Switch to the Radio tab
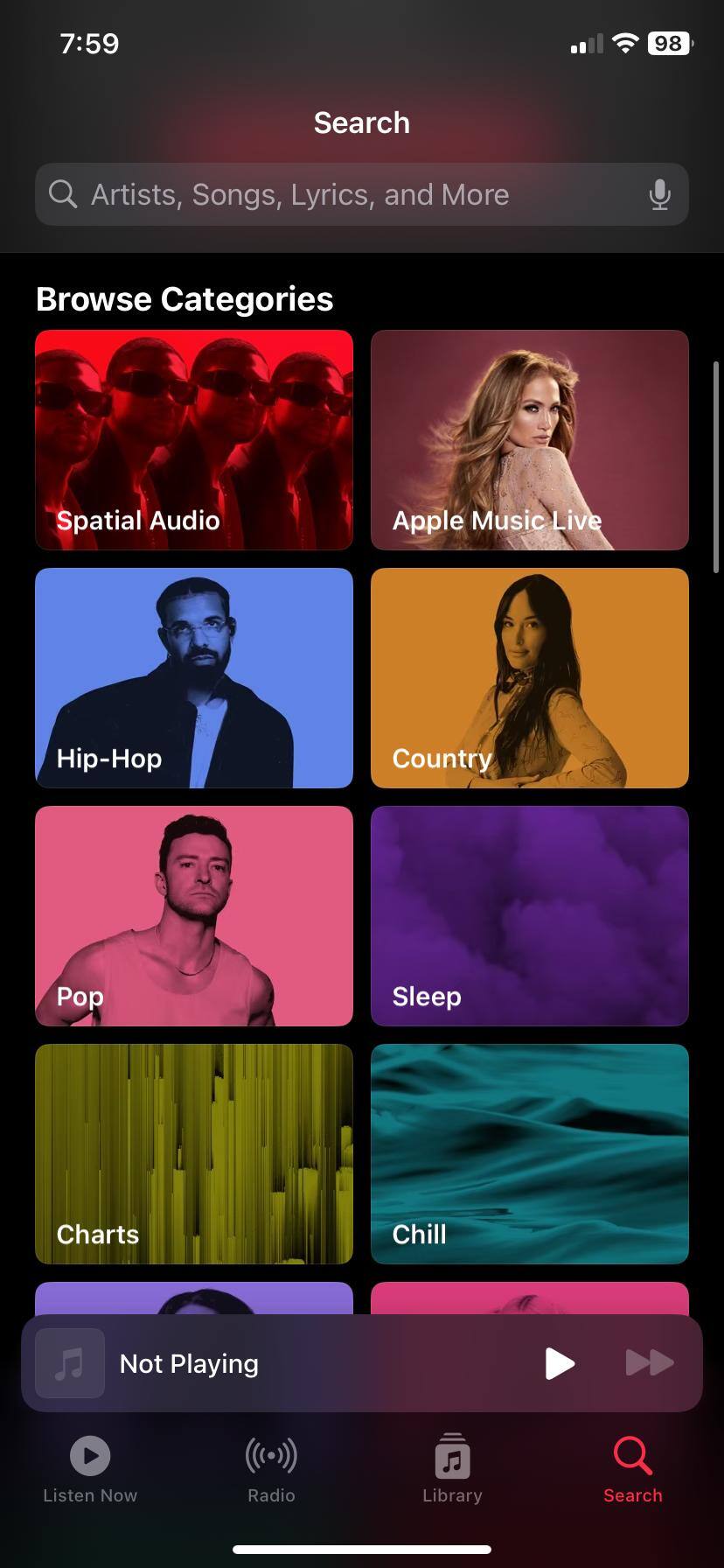The height and width of the screenshot is (1568, 724). 271,1470
